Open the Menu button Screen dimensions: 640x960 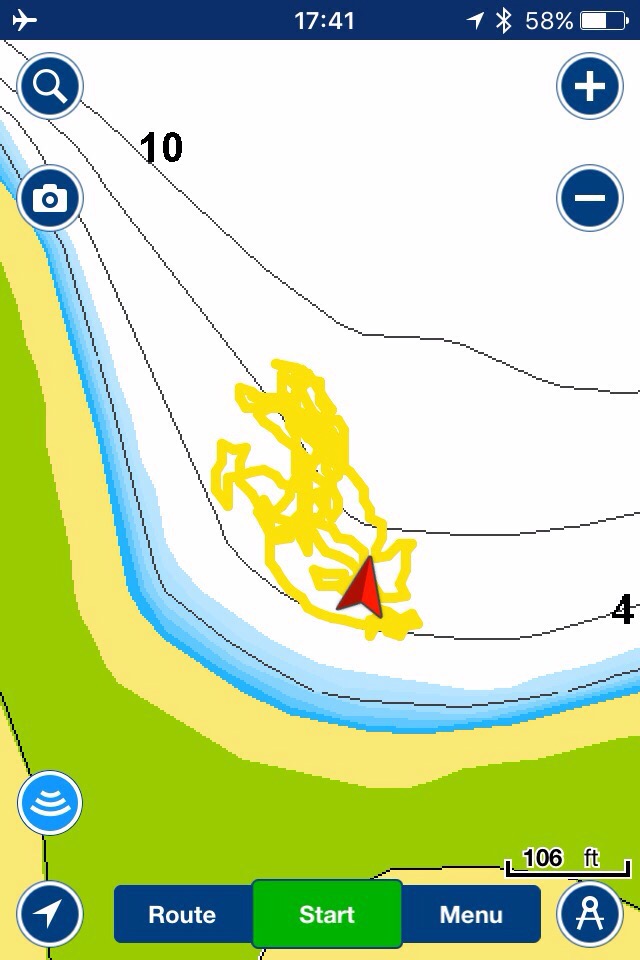coord(471,914)
